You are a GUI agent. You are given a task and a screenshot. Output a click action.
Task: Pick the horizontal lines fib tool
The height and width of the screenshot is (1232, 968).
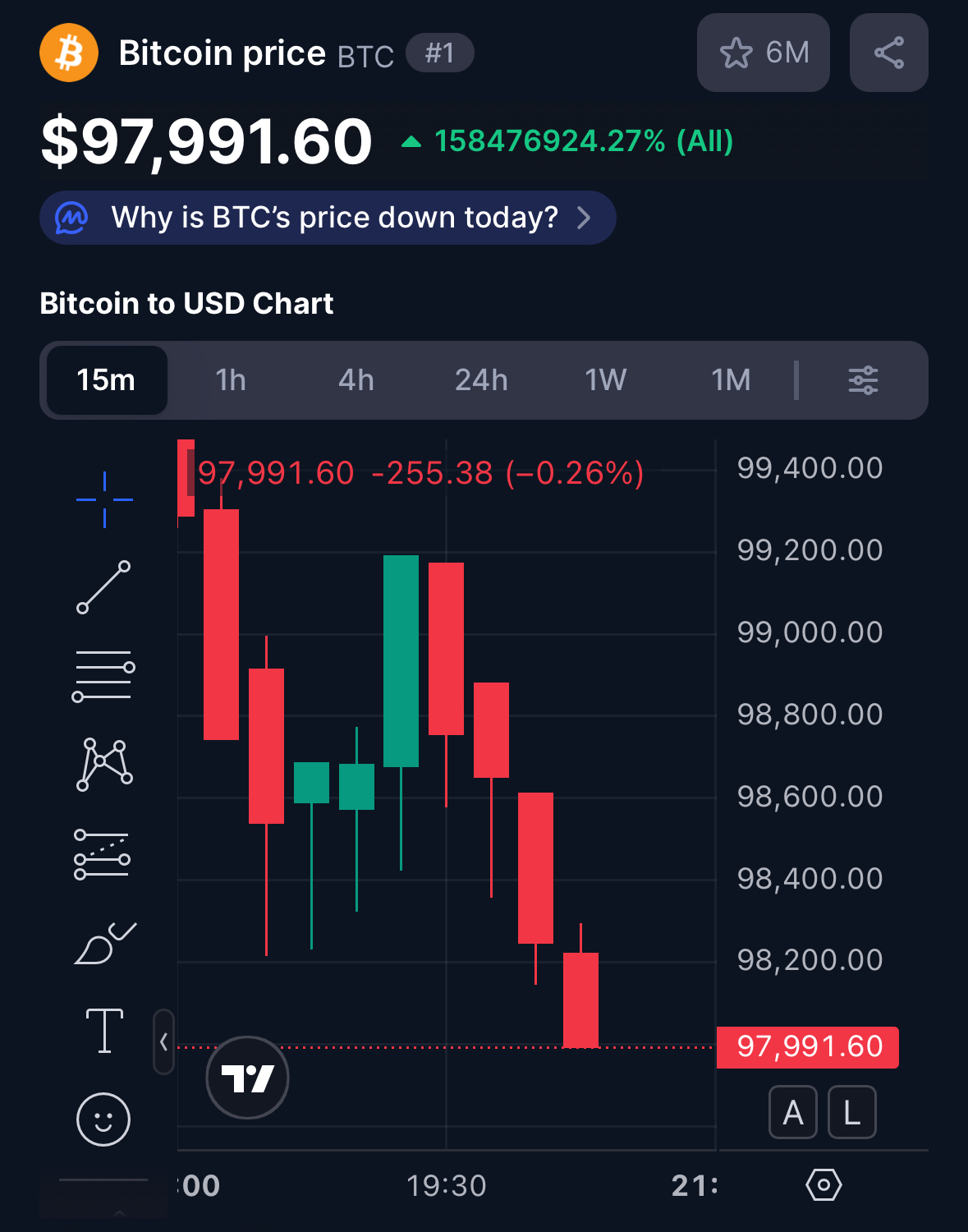[x=103, y=676]
